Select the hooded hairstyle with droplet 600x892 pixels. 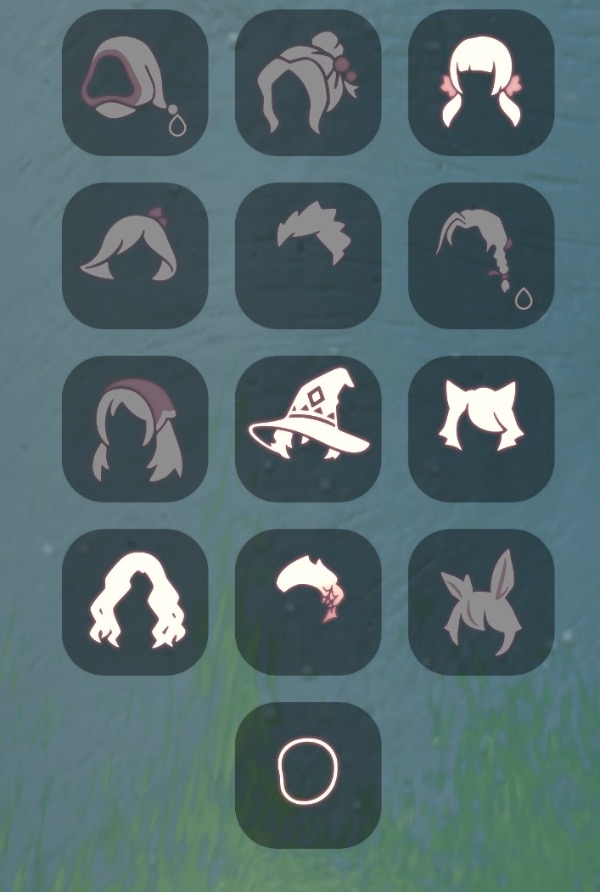pos(135,83)
